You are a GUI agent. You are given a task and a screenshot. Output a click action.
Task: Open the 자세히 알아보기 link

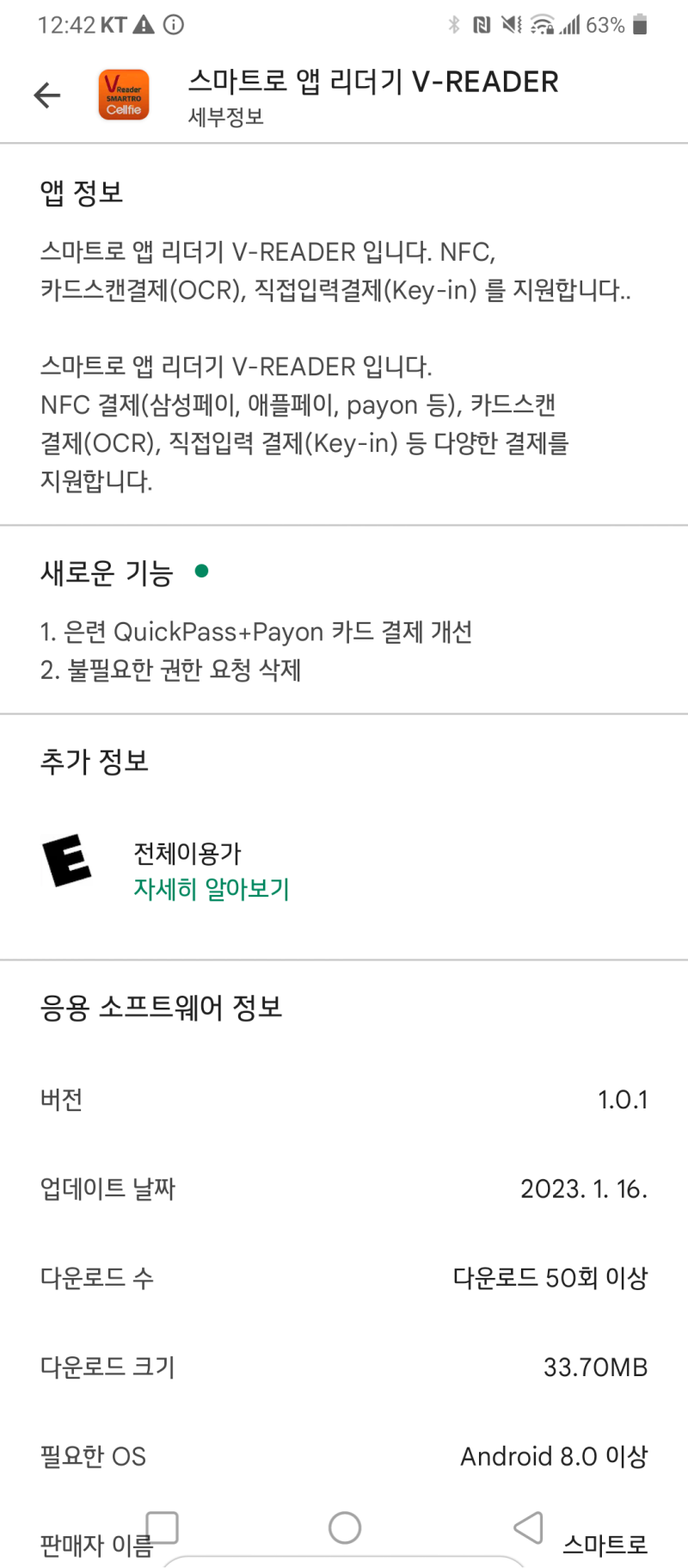[x=212, y=889]
